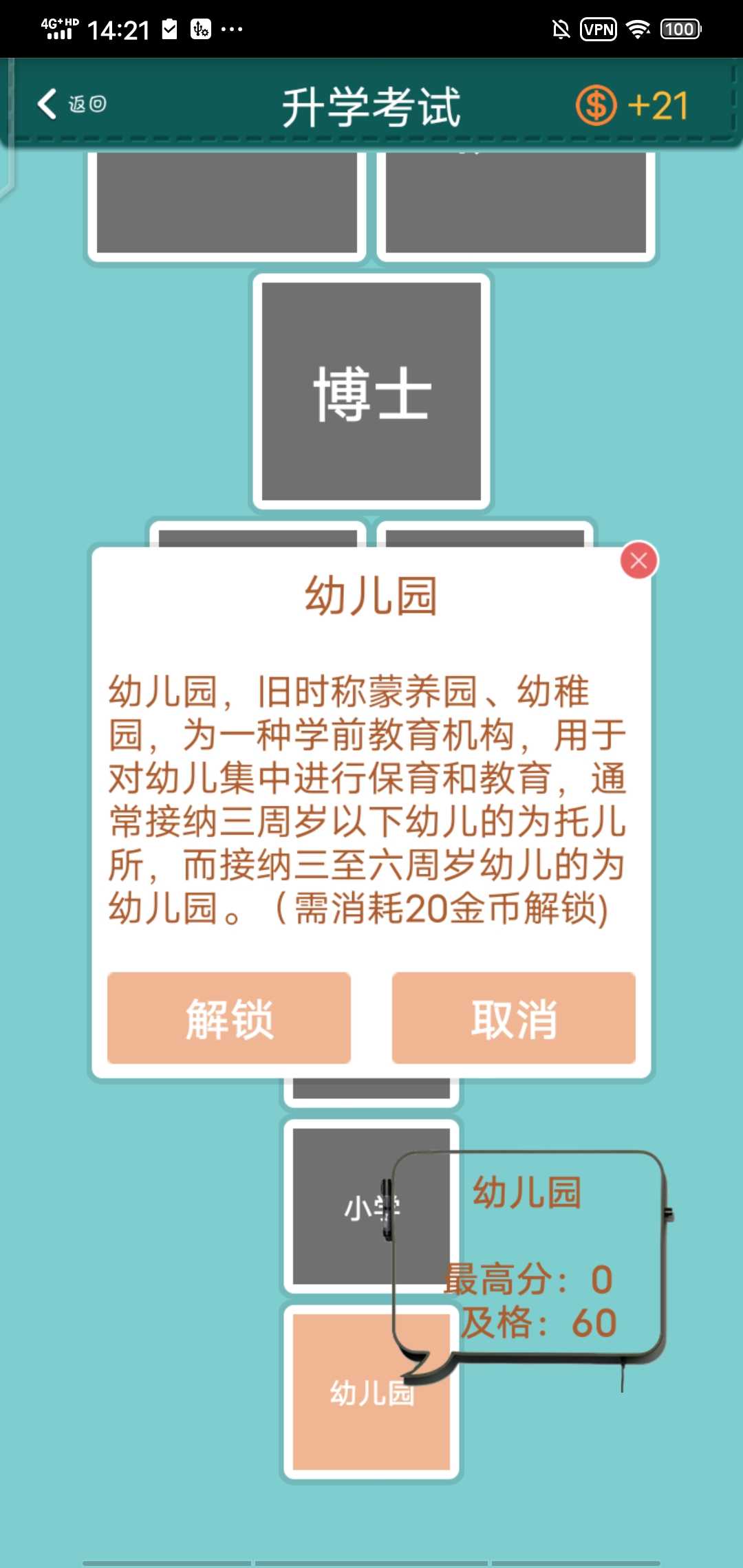Close the 幼儿园 dialog with red X
The image size is (743, 1568).
tap(638, 560)
